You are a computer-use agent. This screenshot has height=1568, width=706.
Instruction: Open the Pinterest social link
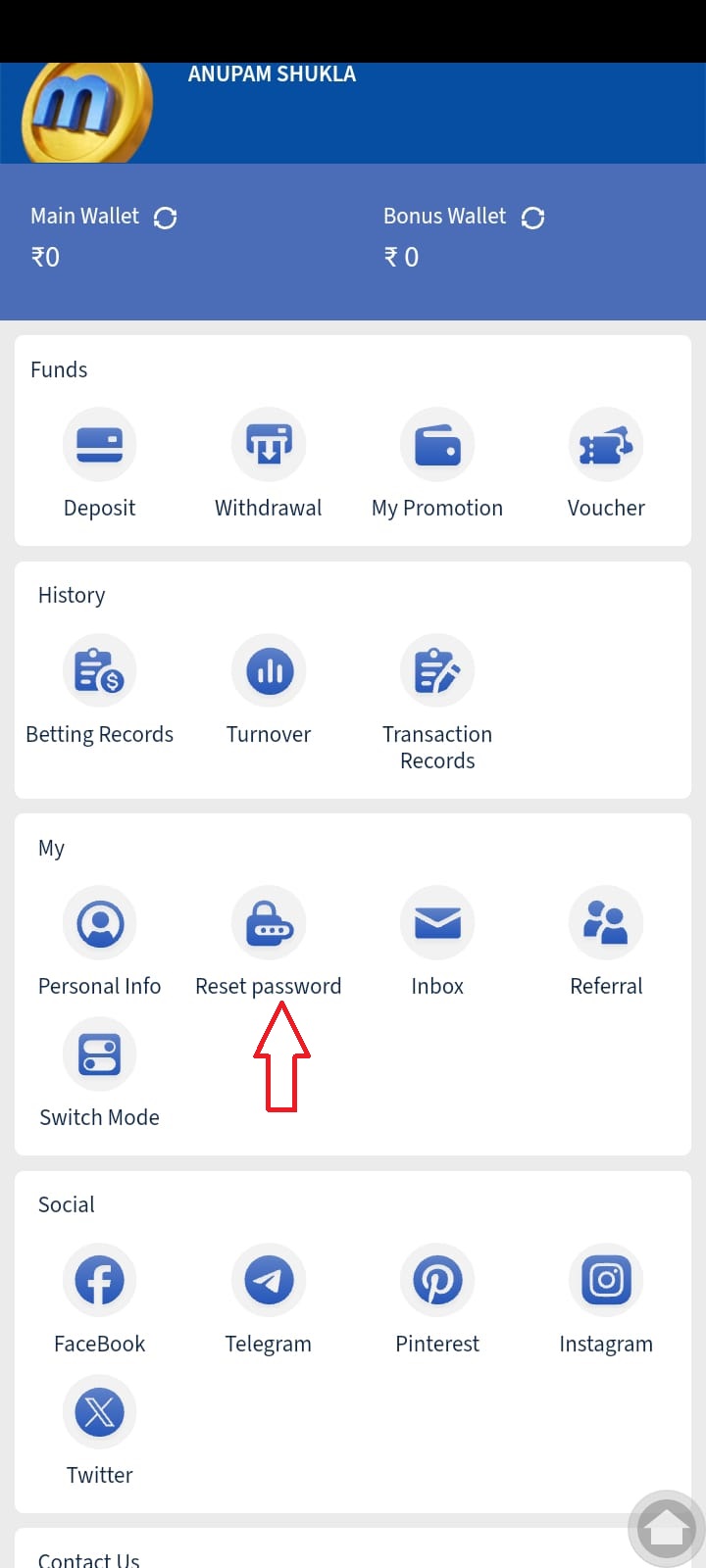click(x=437, y=1280)
